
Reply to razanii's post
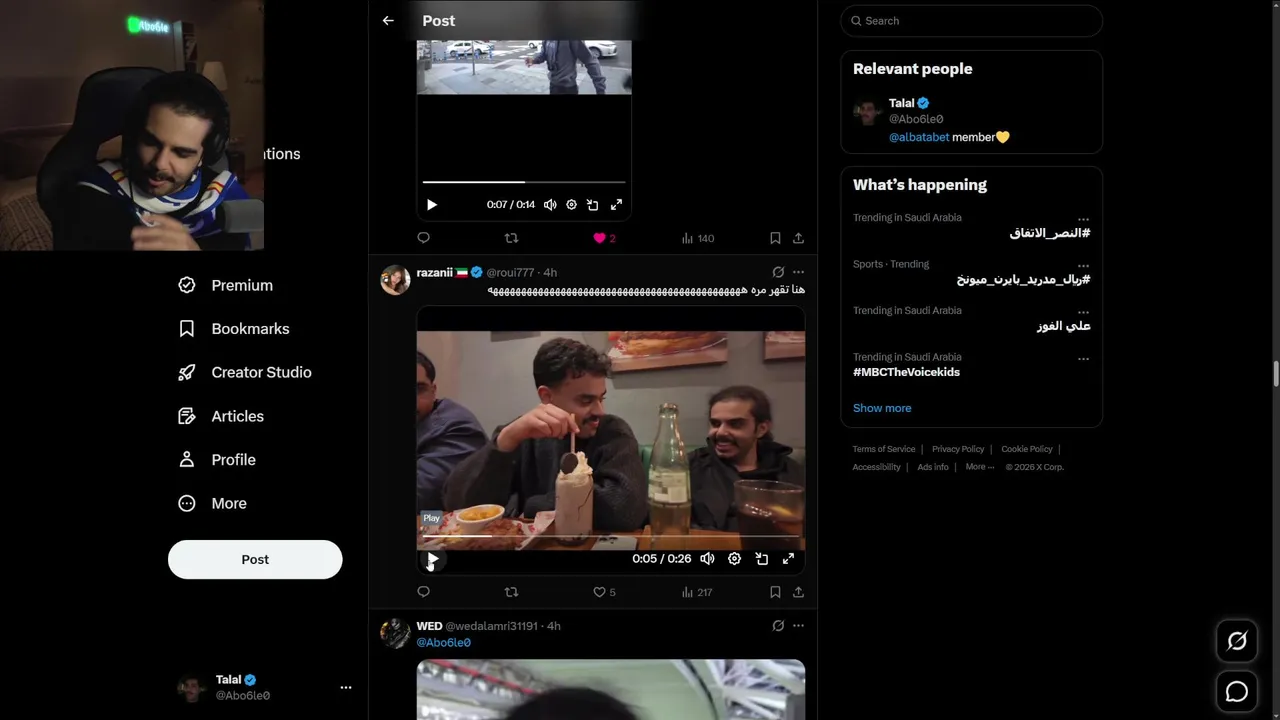click(423, 592)
